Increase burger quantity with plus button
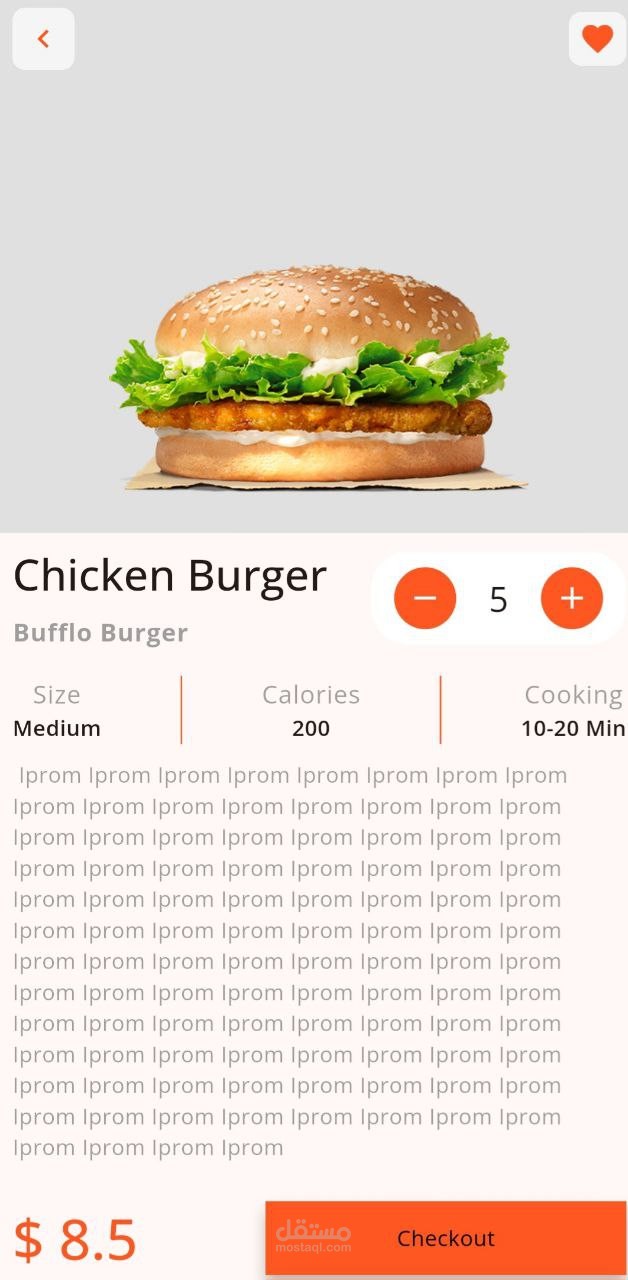The width and height of the screenshot is (628, 1280). click(571, 598)
